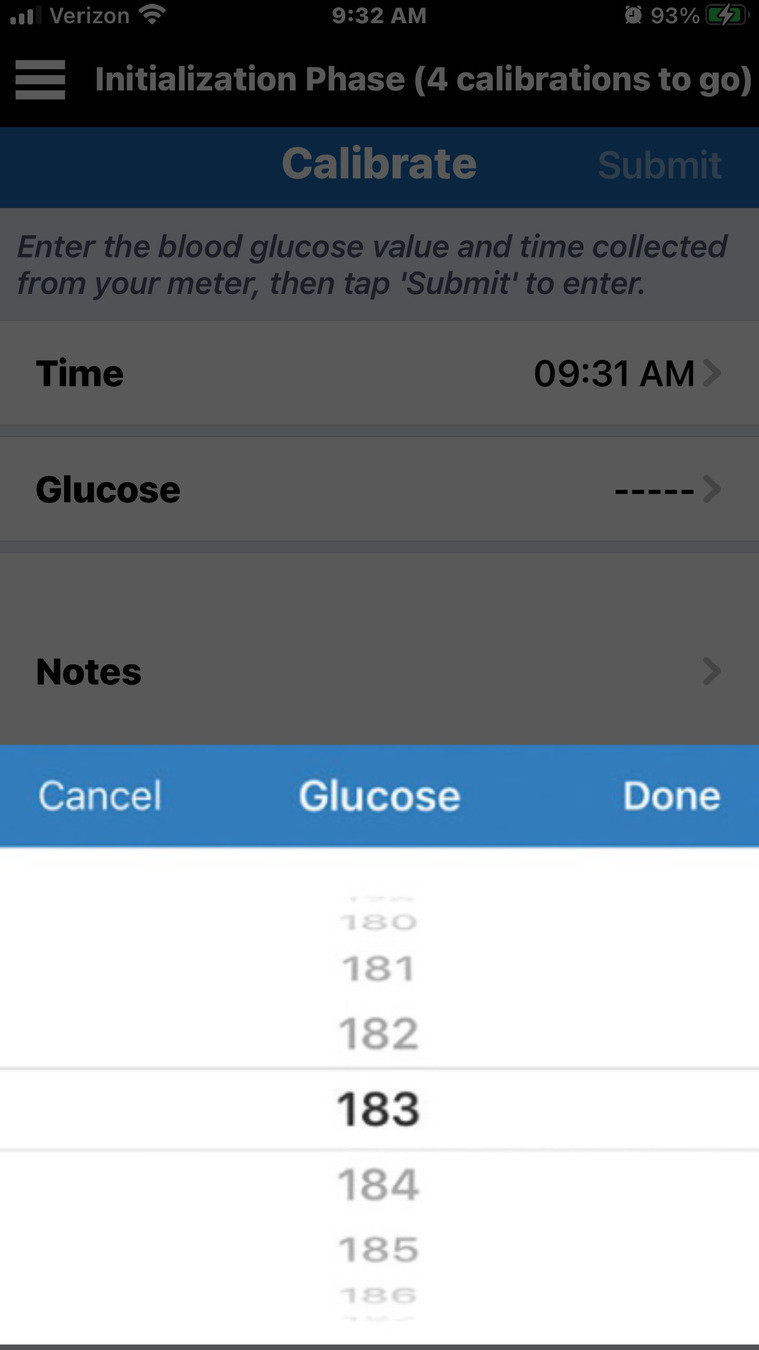Choose 181 in the picker wheel
The image size is (759, 1350).
tap(378, 968)
